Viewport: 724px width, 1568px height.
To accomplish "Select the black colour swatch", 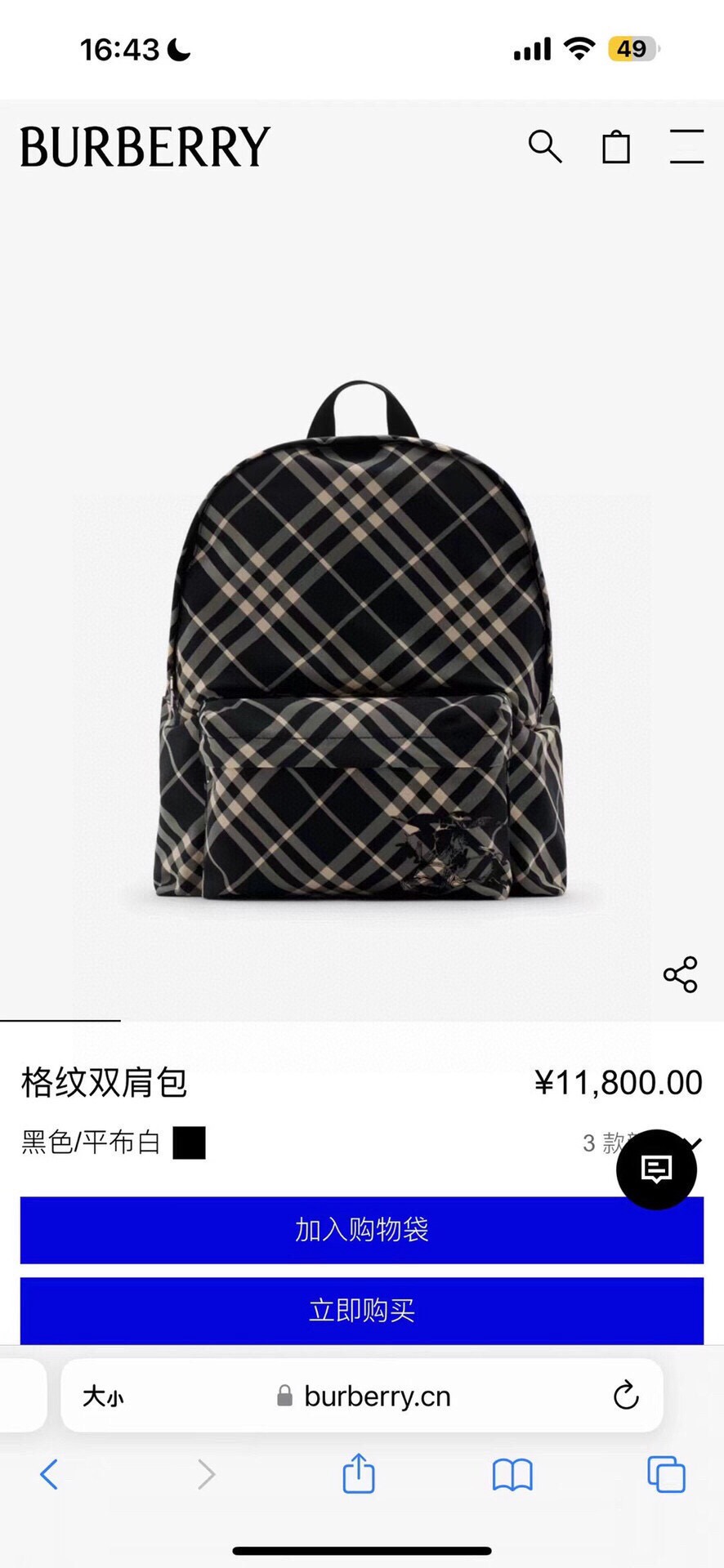I will 189,1143.
